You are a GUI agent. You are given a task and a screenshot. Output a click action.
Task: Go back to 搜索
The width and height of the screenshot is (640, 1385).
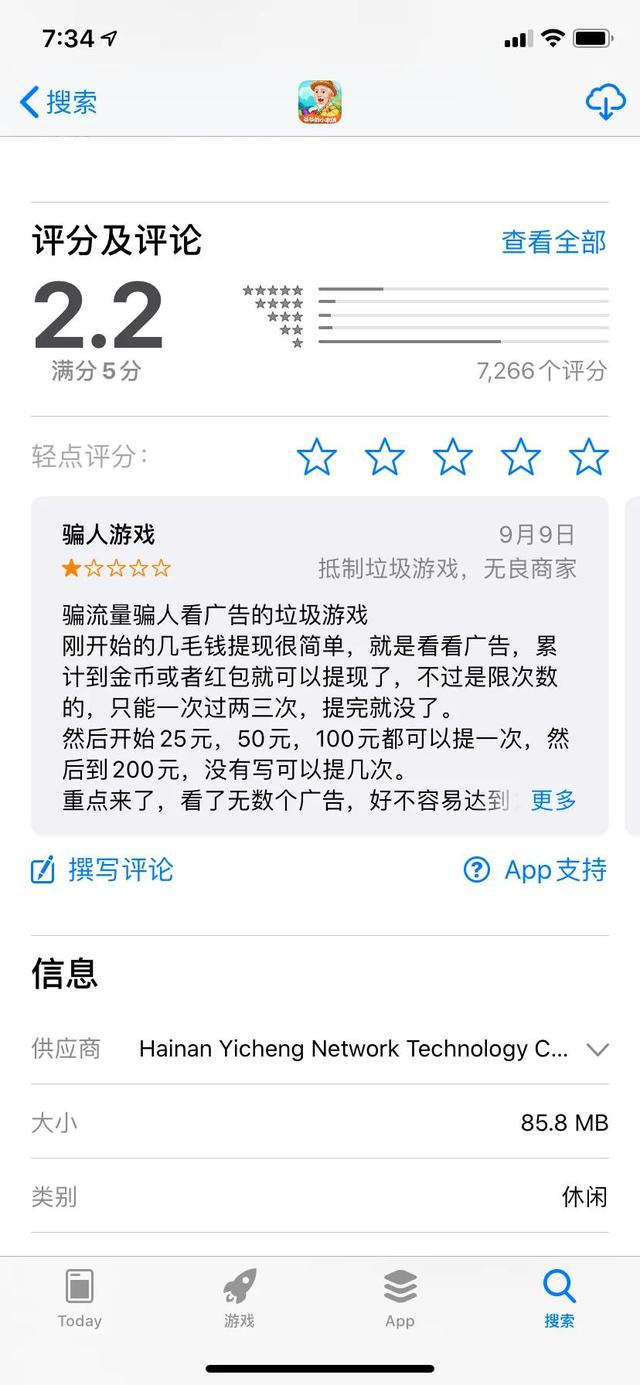click(58, 102)
